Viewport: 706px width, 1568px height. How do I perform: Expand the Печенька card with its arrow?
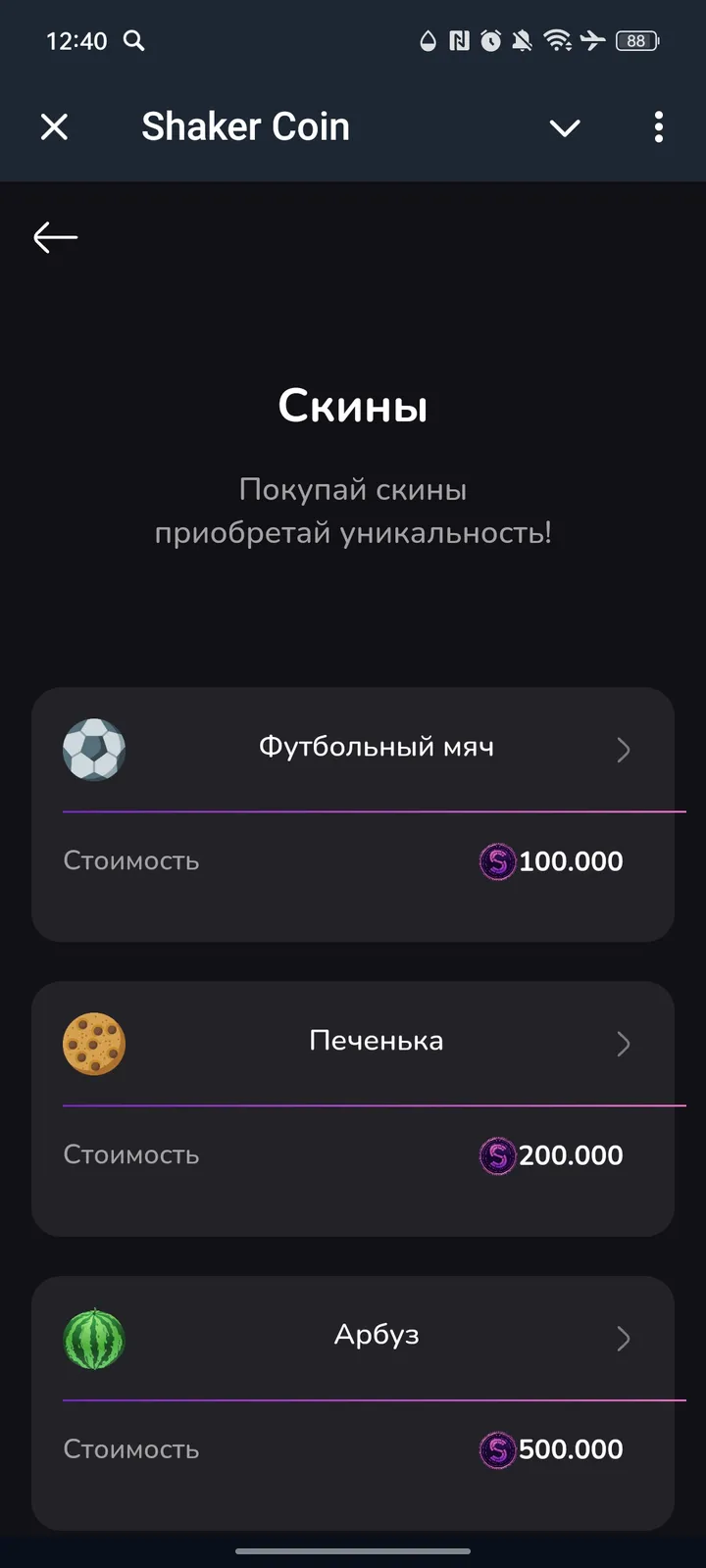click(x=624, y=1044)
